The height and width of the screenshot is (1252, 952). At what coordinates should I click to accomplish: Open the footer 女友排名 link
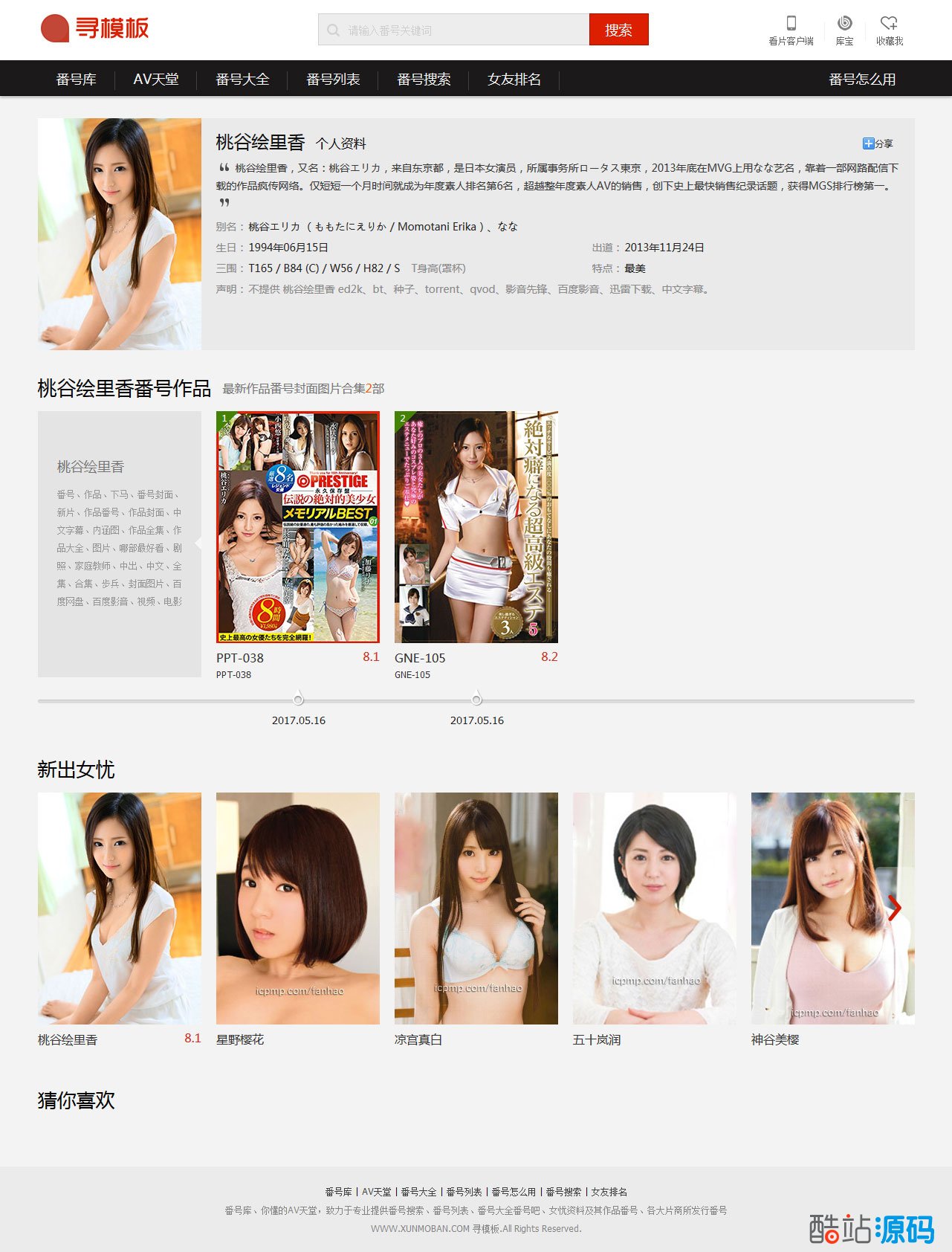point(609,1192)
